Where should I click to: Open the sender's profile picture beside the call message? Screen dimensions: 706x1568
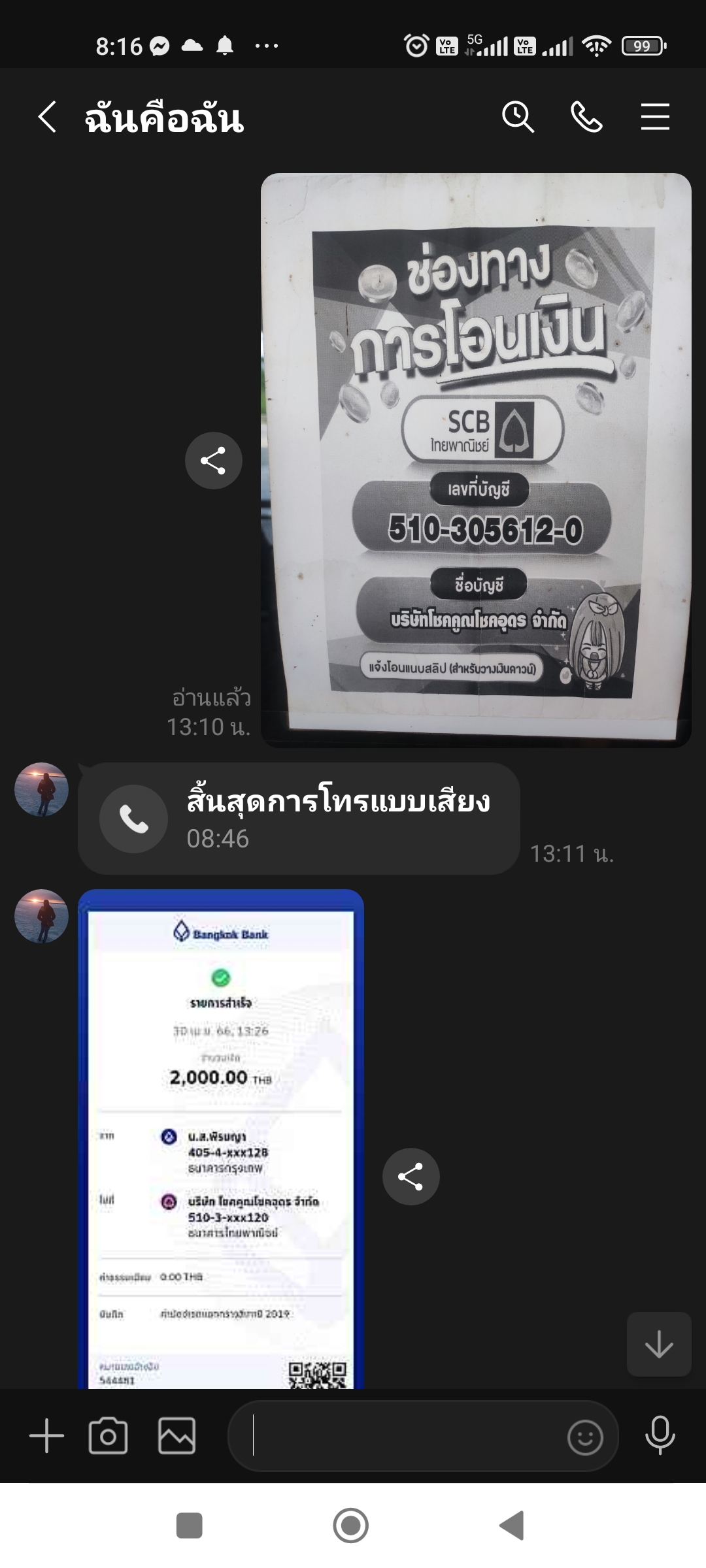tap(41, 789)
